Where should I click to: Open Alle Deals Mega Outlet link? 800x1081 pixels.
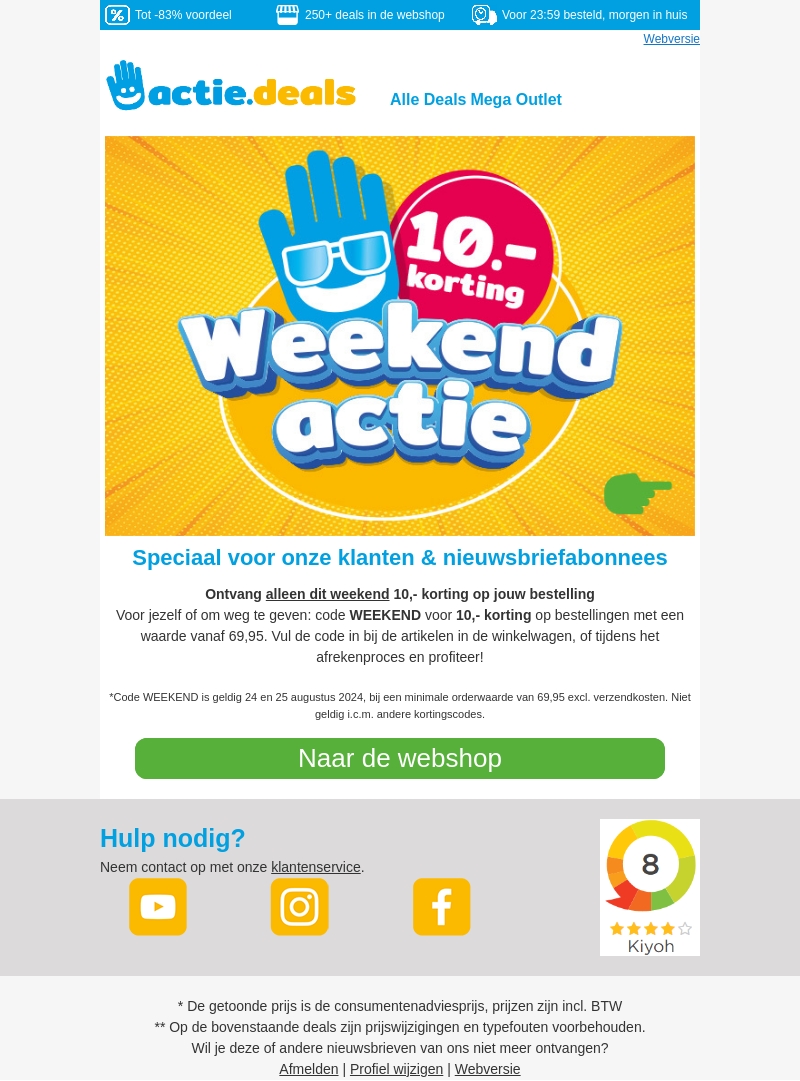[475, 100]
